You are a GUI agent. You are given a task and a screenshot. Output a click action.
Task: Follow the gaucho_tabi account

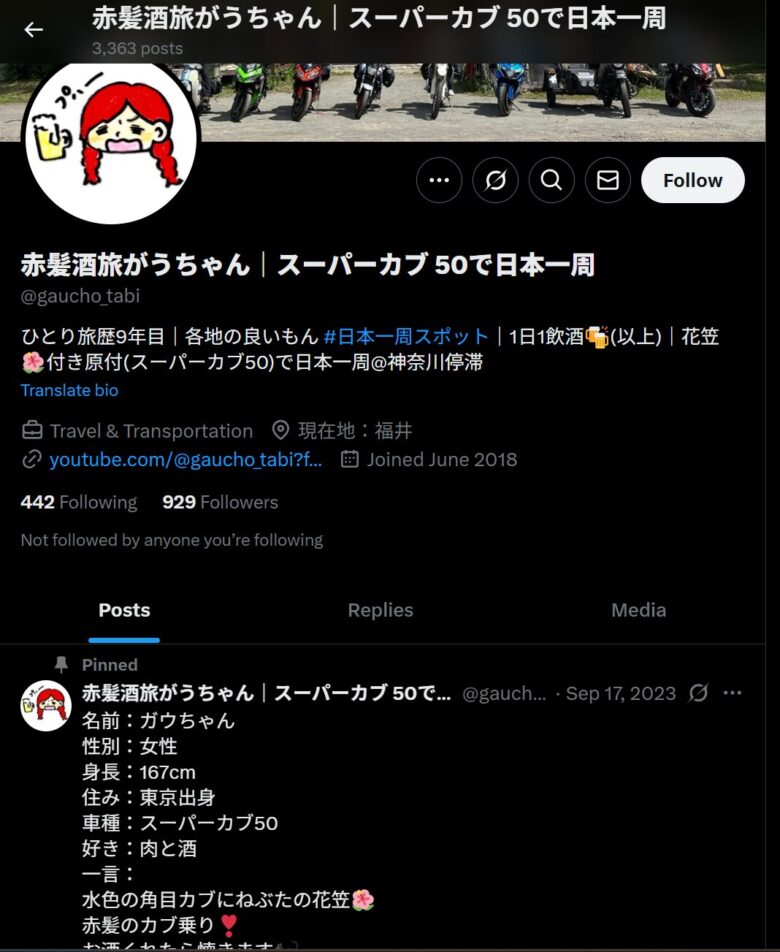coord(692,180)
